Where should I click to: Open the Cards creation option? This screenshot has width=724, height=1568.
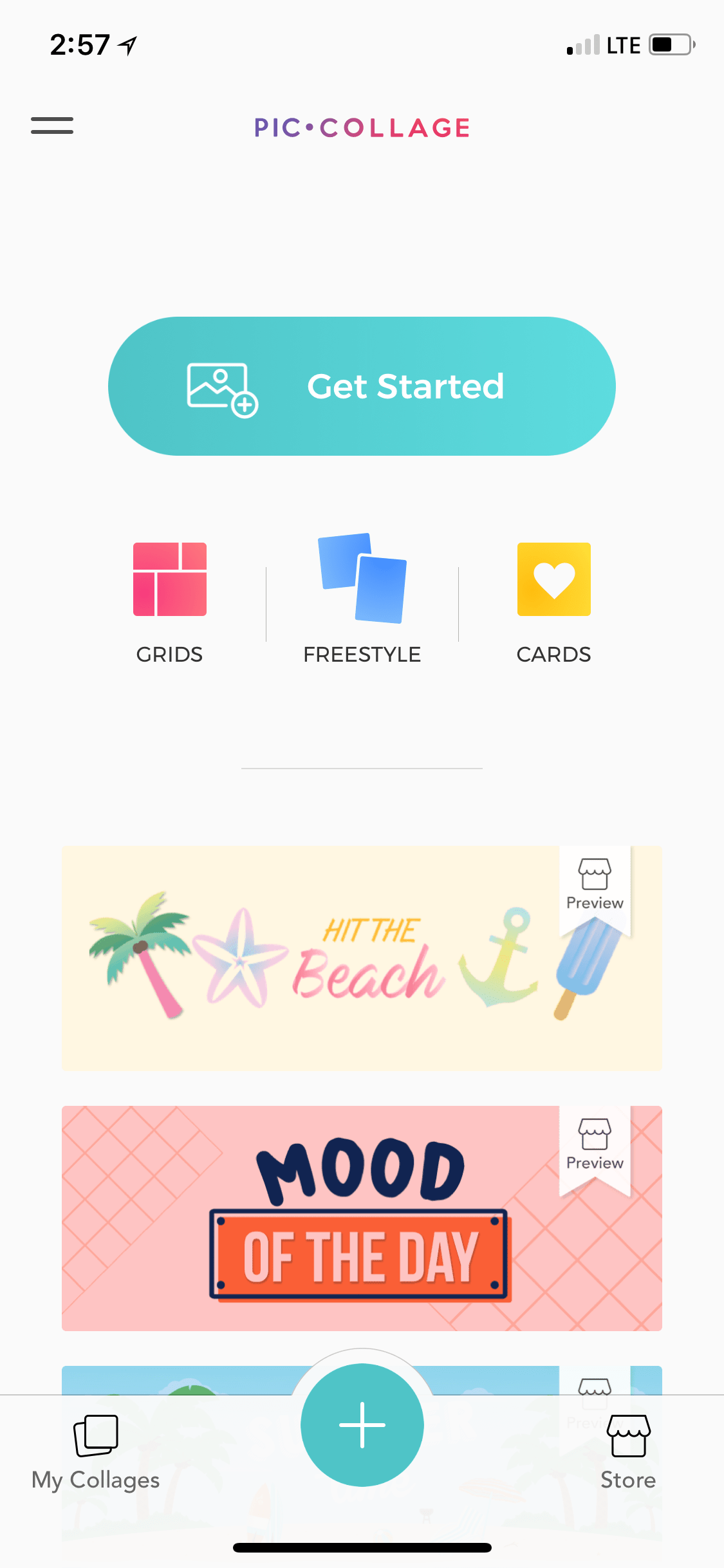(x=553, y=603)
